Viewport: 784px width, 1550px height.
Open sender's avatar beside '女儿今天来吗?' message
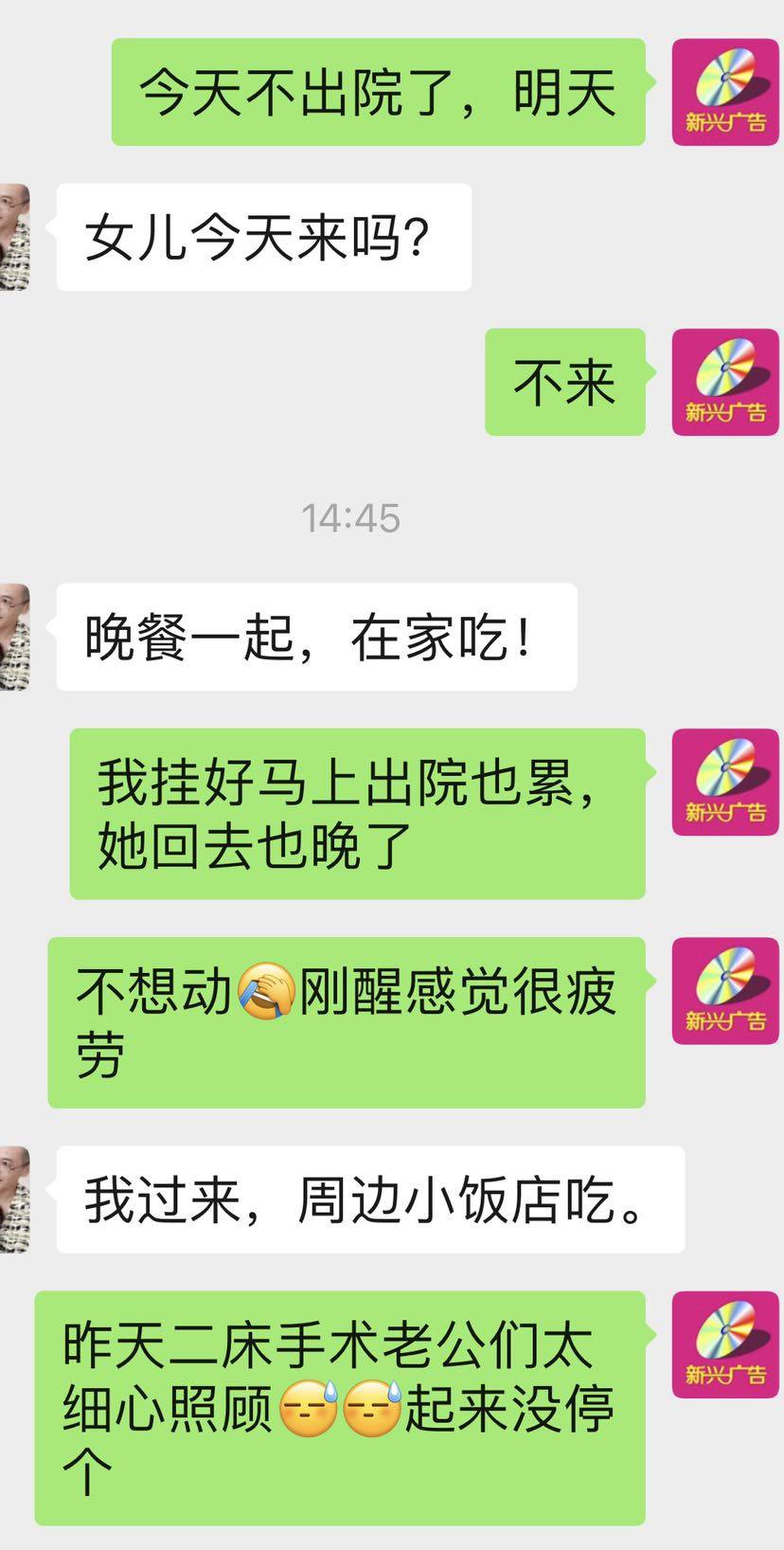pyautogui.click(x=14, y=236)
